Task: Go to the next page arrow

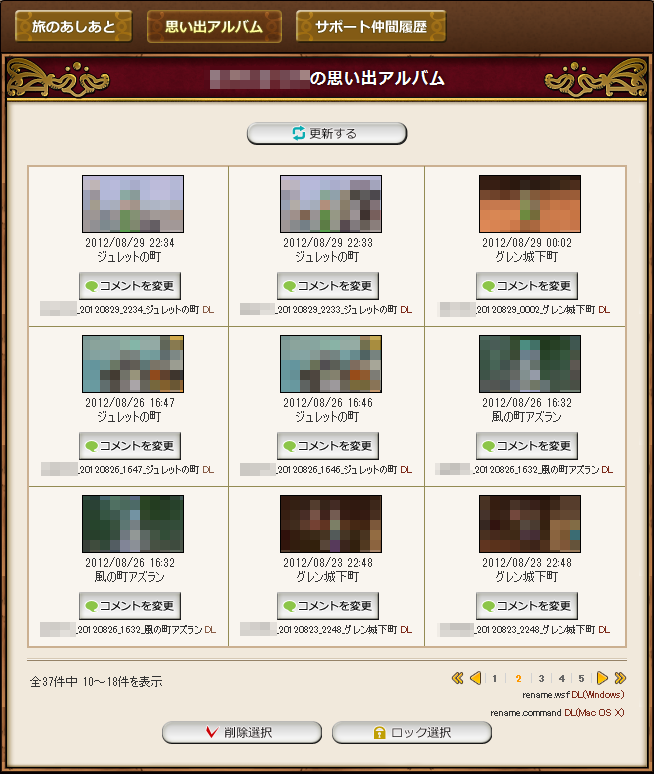Action: (602, 678)
